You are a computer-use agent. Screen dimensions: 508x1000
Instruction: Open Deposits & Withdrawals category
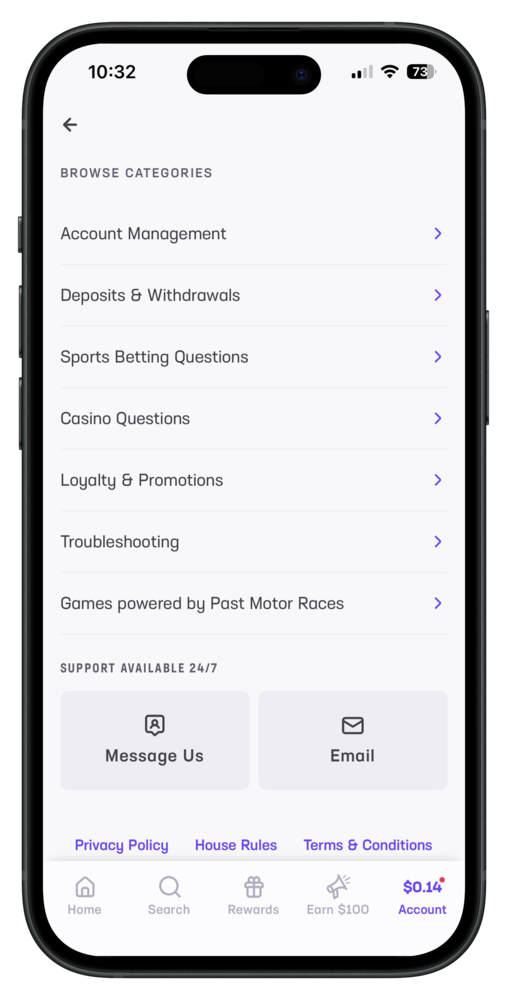click(254, 295)
